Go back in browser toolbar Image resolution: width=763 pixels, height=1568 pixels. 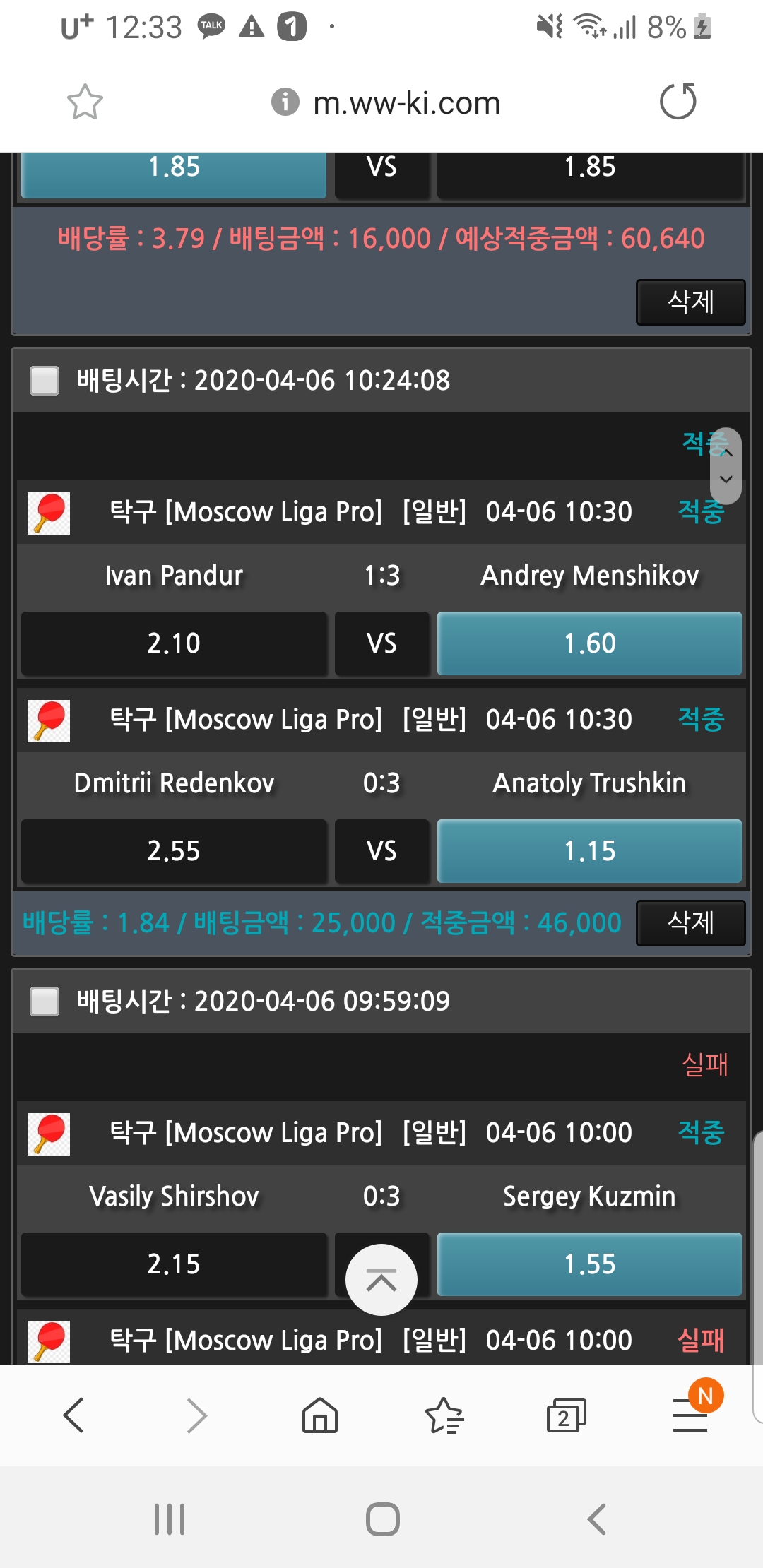73,1415
